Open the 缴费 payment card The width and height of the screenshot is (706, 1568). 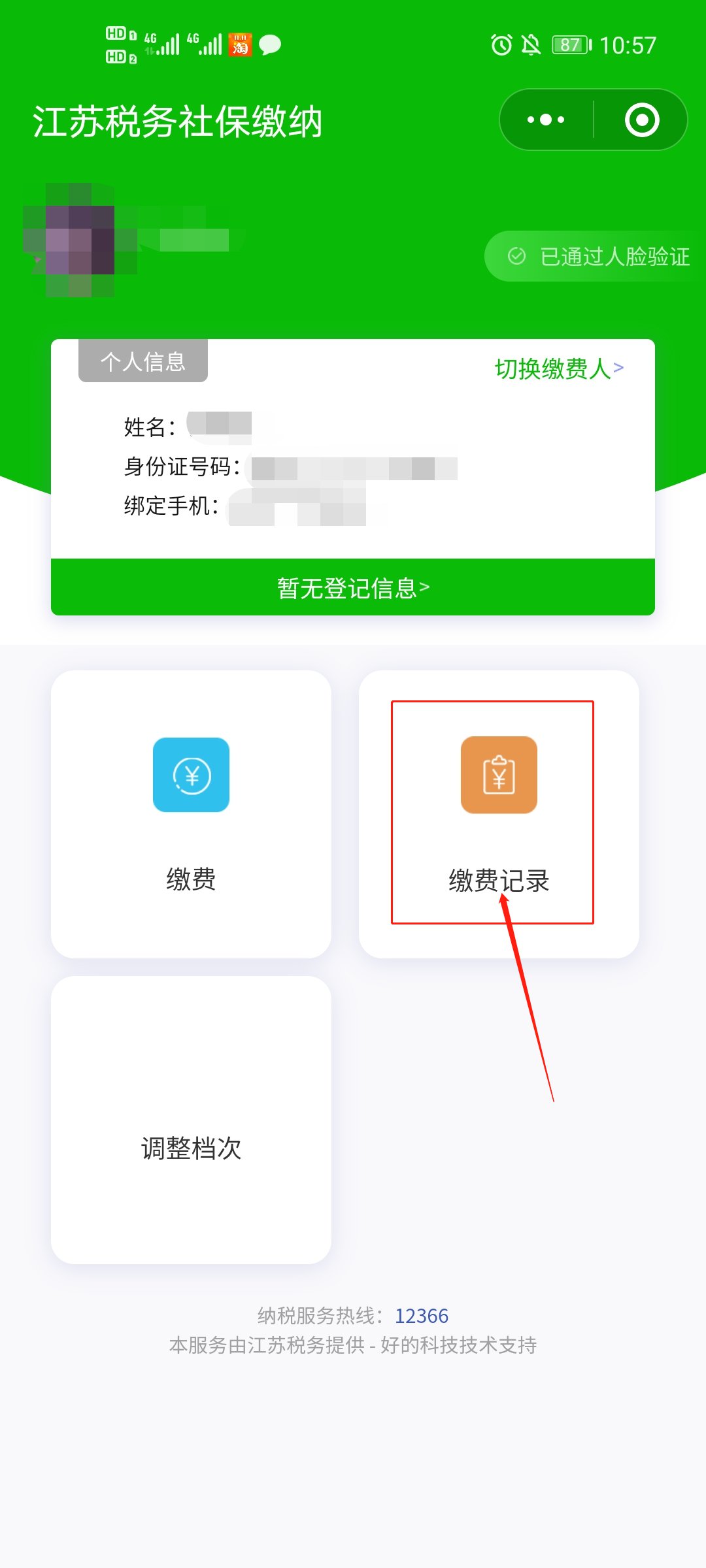click(191, 813)
